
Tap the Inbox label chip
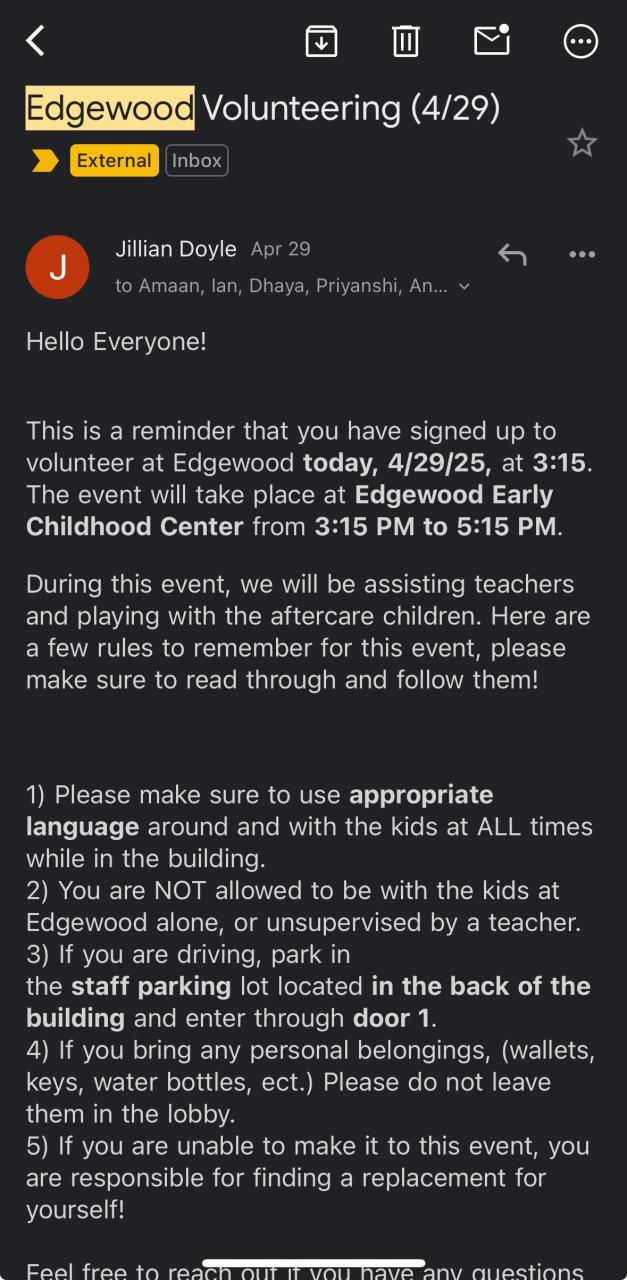(197, 160)
